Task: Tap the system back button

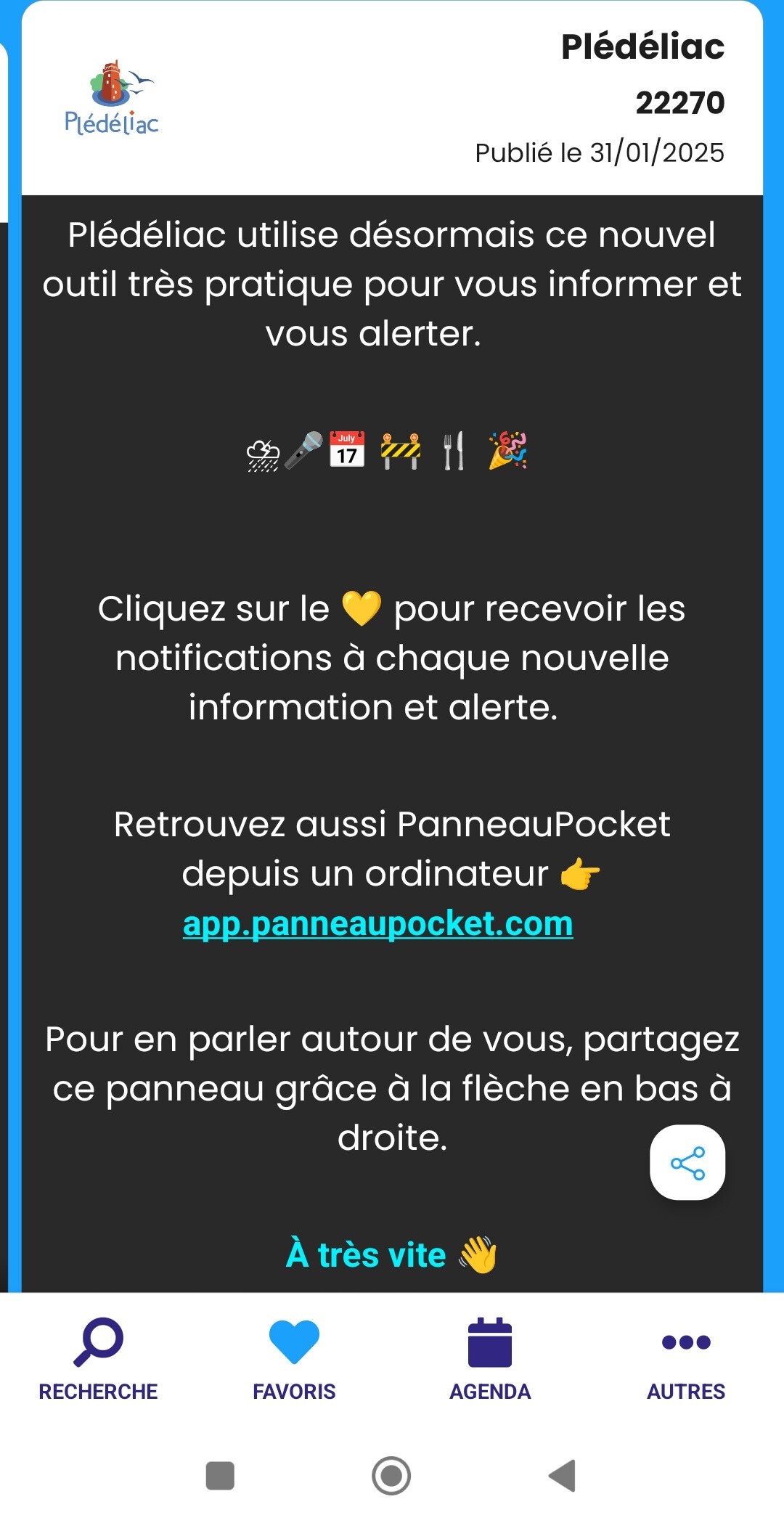Action: coord(563,1476)
